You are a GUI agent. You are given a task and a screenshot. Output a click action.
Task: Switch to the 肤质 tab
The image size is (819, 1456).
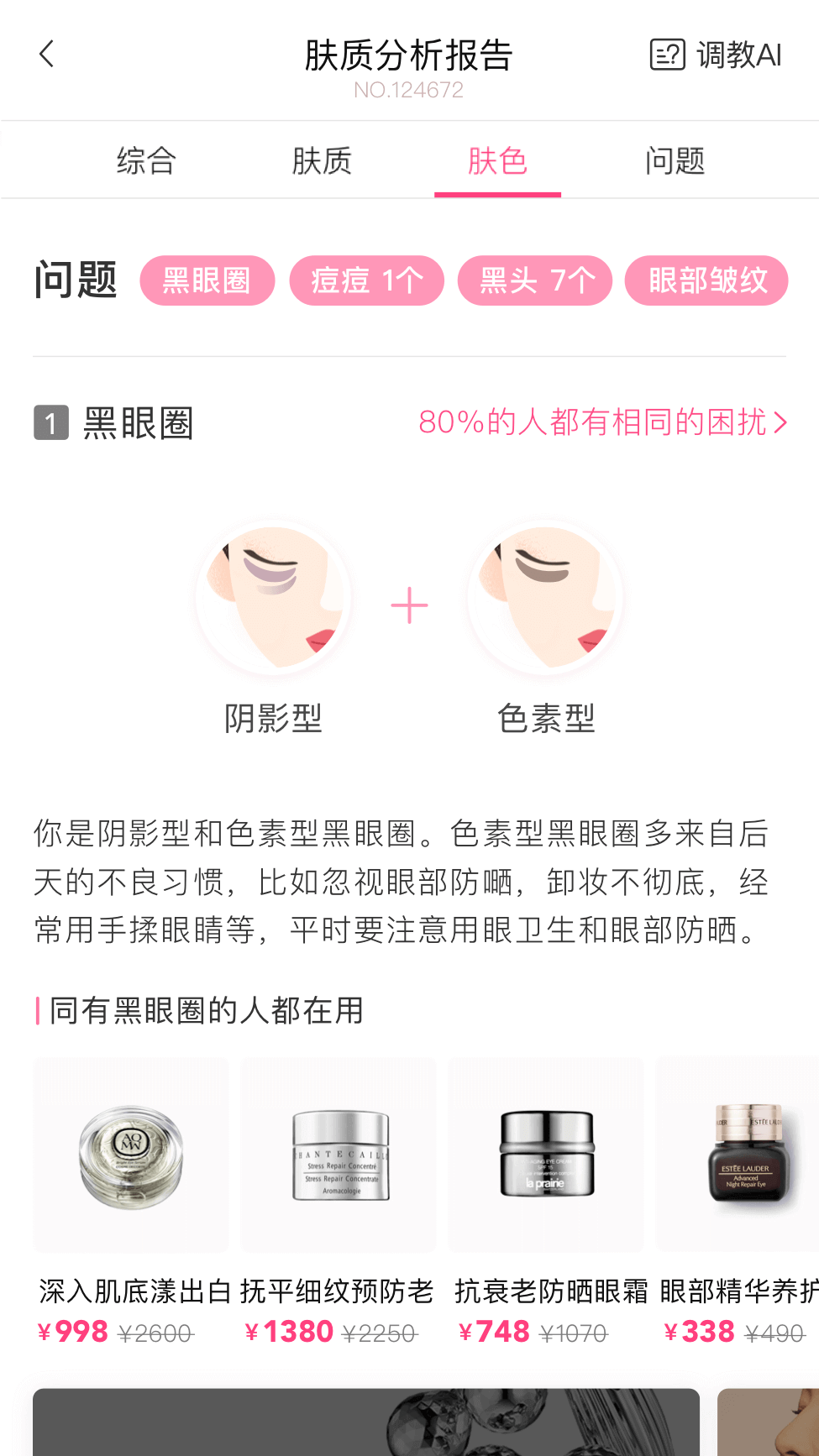(x=322, y=160)
